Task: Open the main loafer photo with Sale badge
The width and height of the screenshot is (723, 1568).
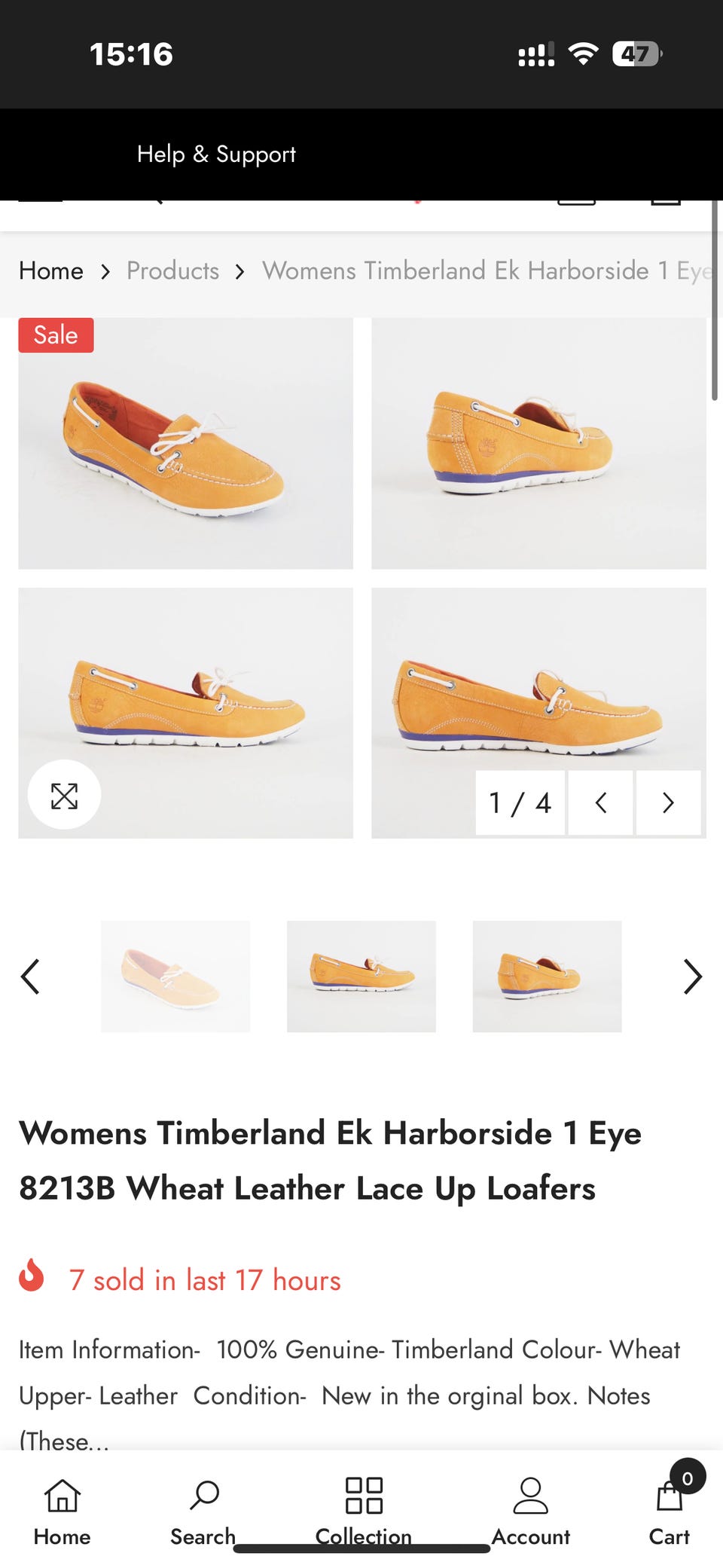Action: [x=185, y=443]
